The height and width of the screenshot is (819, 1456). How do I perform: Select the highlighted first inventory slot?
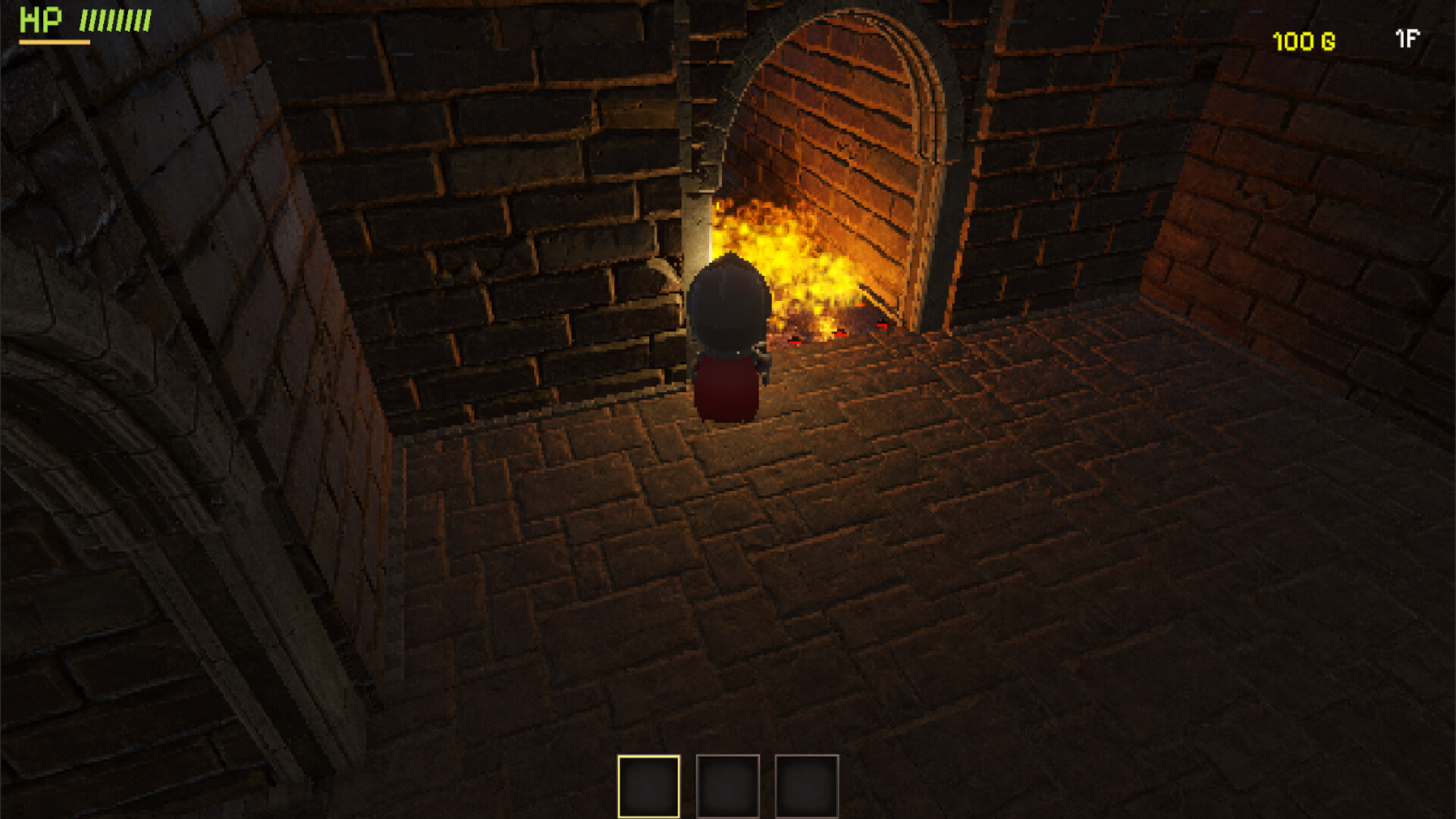pyautogui.click(x=648, y=786)
